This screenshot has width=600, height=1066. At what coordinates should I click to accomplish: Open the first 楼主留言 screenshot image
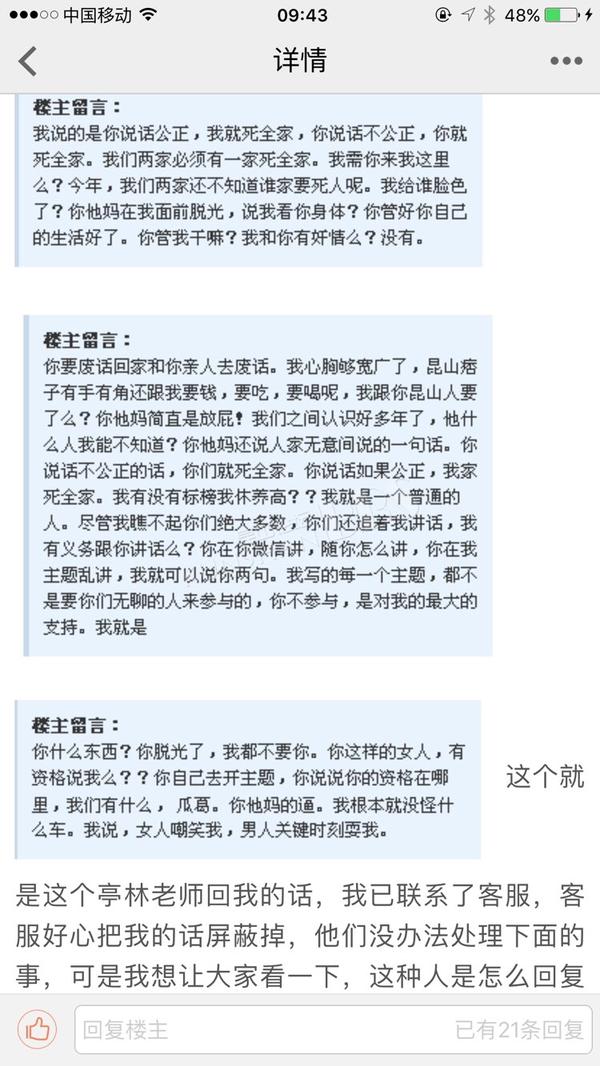point(249,181)
